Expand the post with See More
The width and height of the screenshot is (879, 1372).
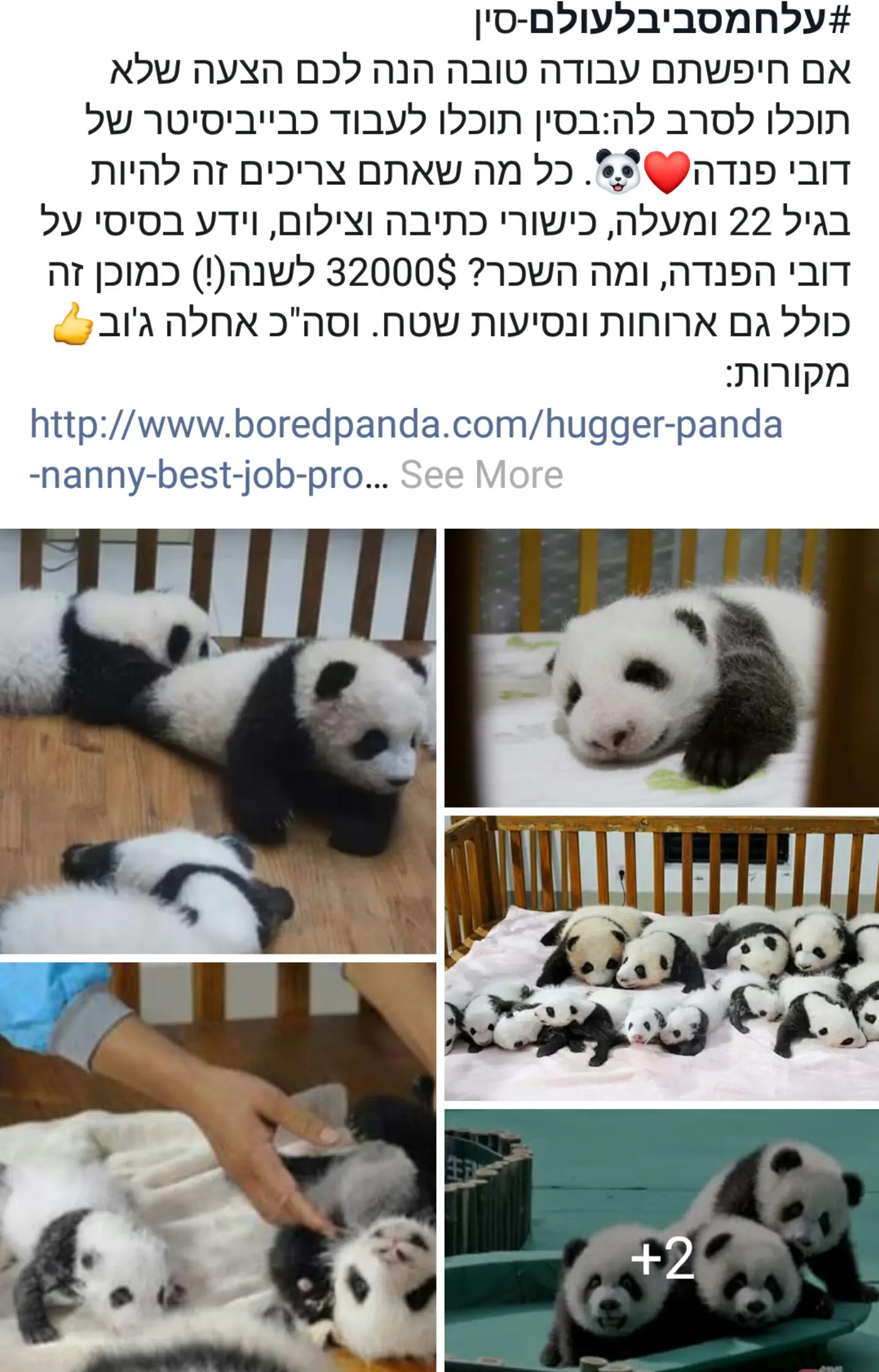coord(481,475)
